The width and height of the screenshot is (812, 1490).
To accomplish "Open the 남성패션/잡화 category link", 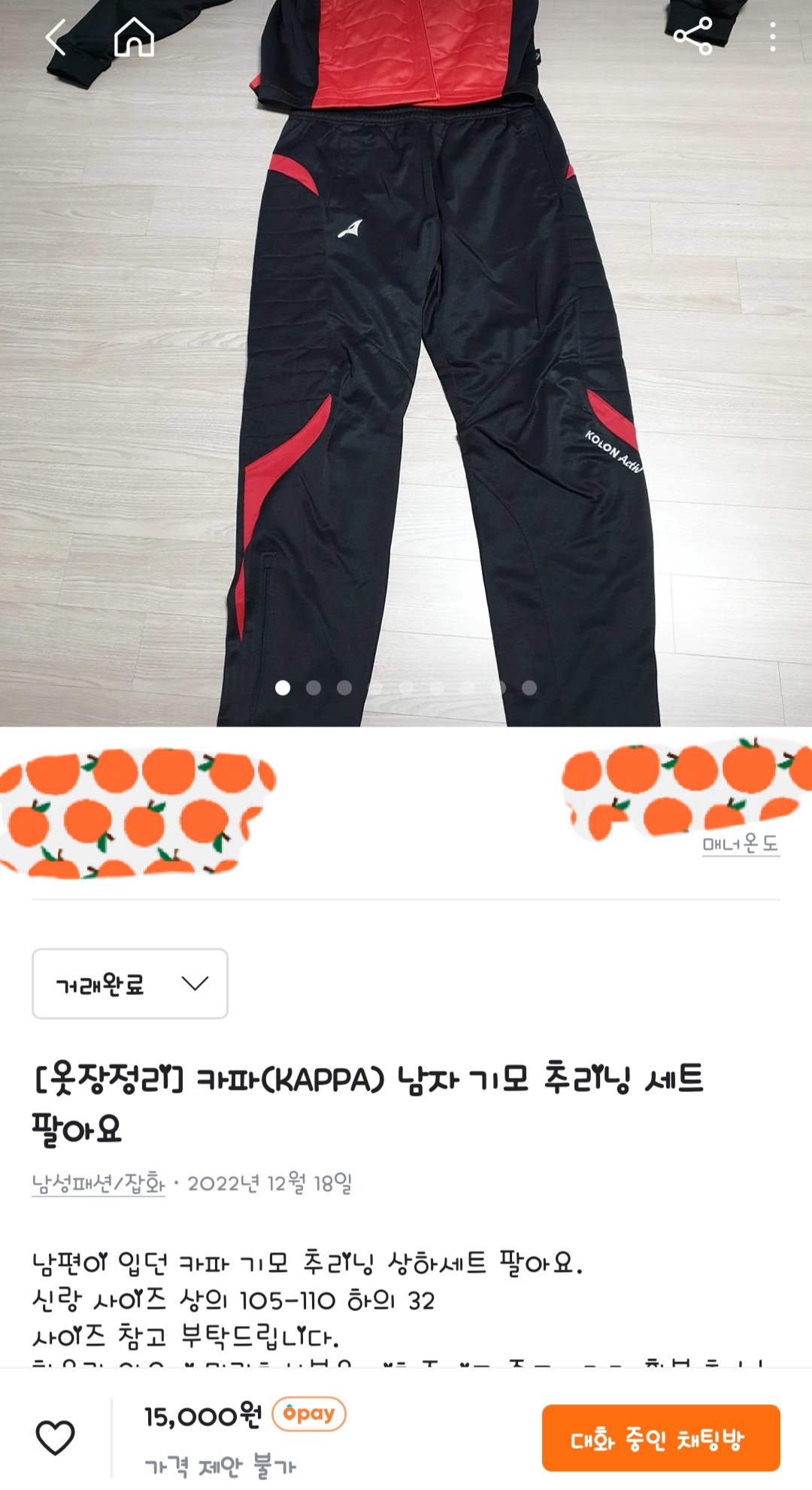I will (x=98, y=1183).
